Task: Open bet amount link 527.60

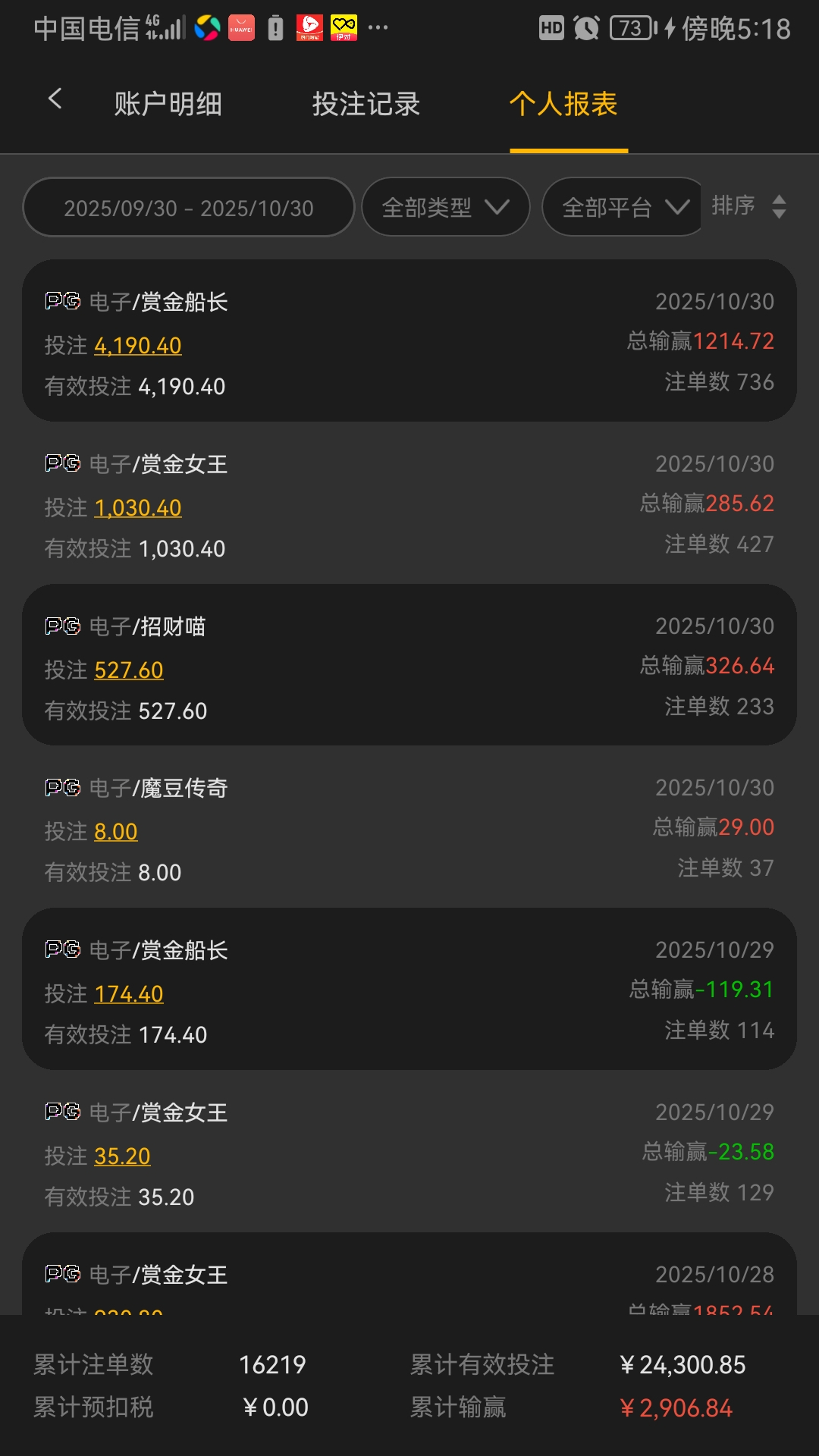Action: [128, 670]
